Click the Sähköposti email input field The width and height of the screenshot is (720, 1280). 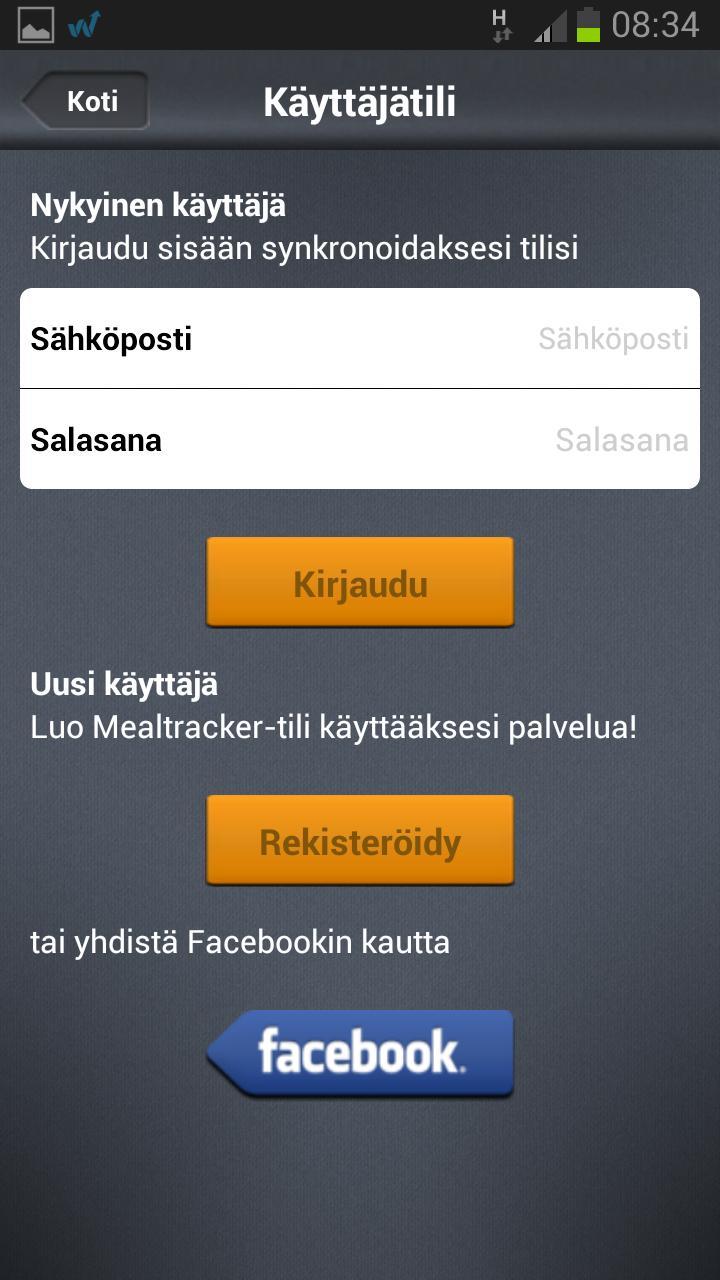pos(360,338)
